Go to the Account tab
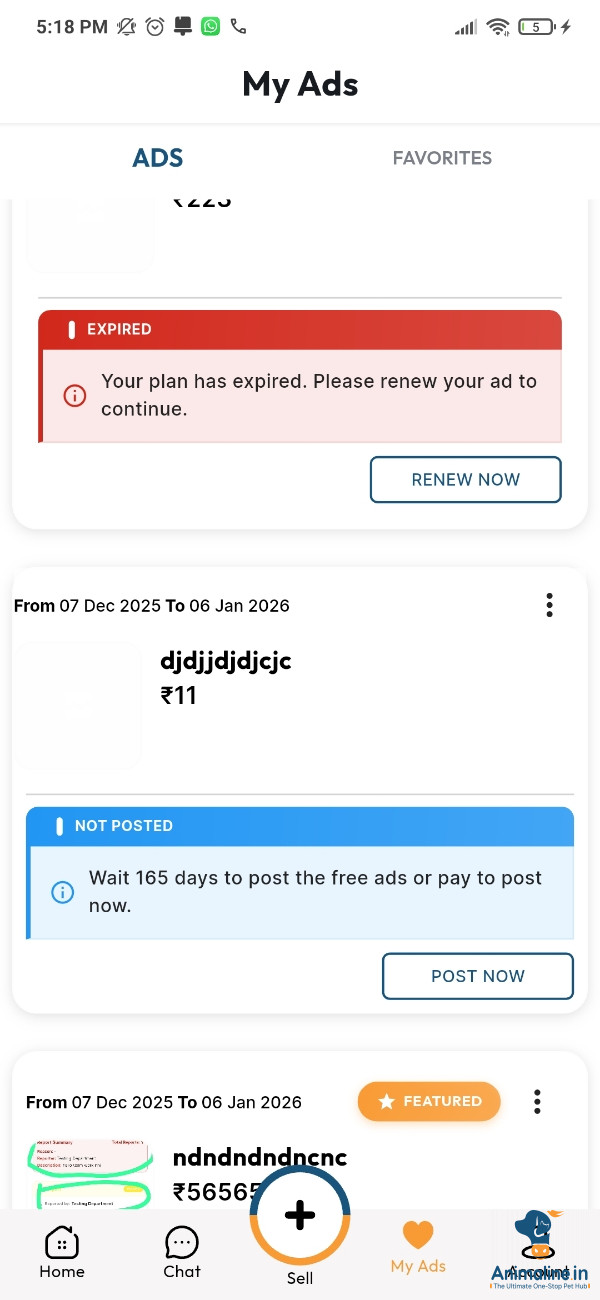The image size is (600, 1300). click(538, 1248)
